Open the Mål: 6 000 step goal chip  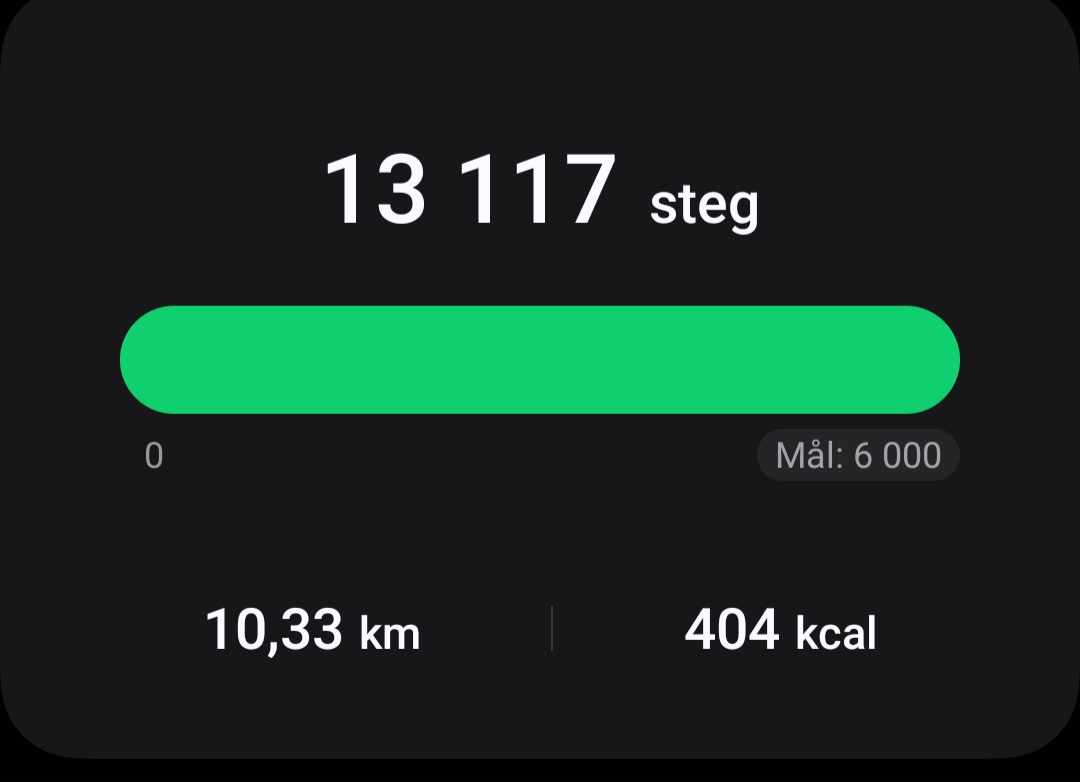point(858,456)
